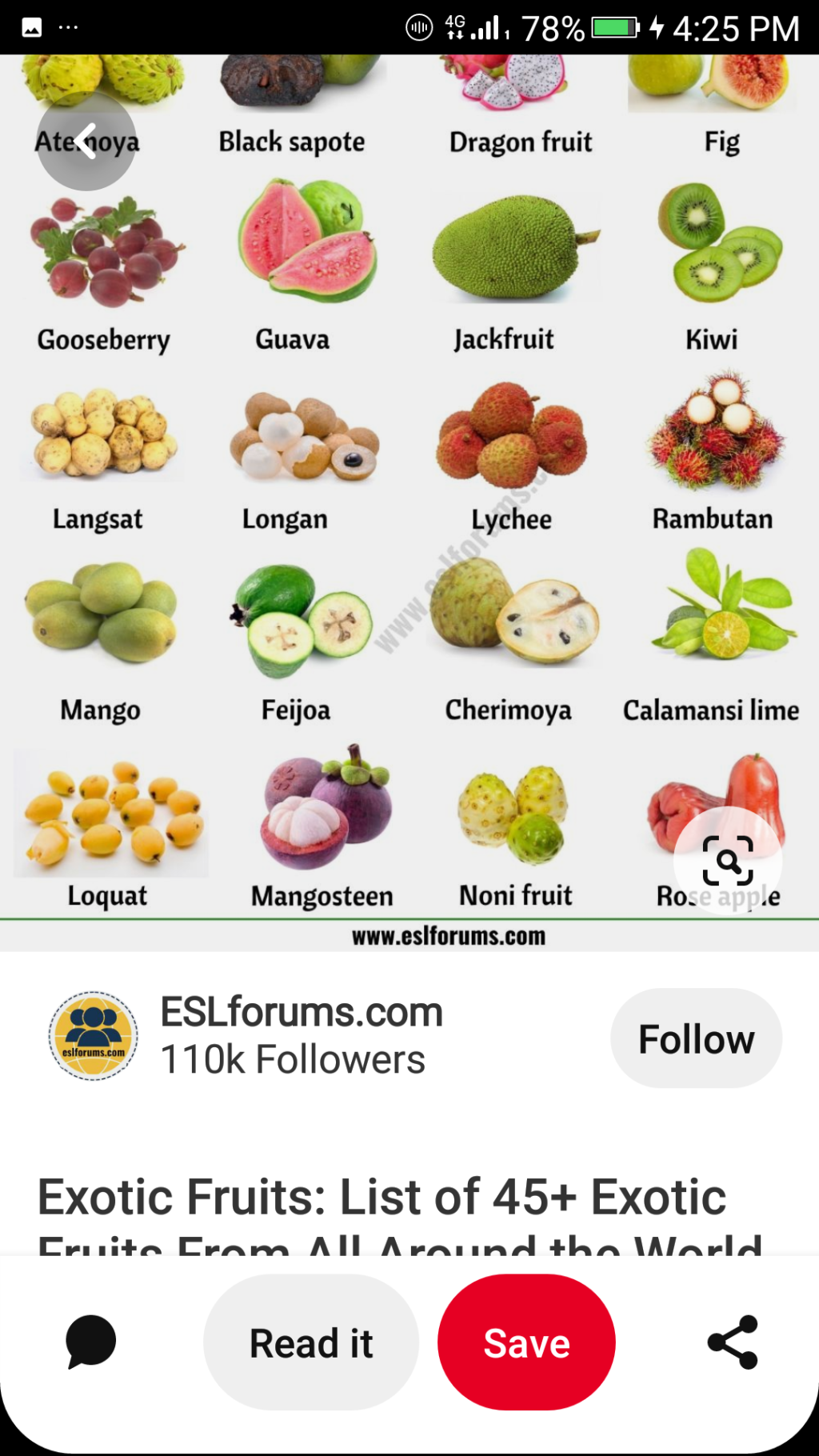
Task: Save this pin
Action: pos(526,1342)
